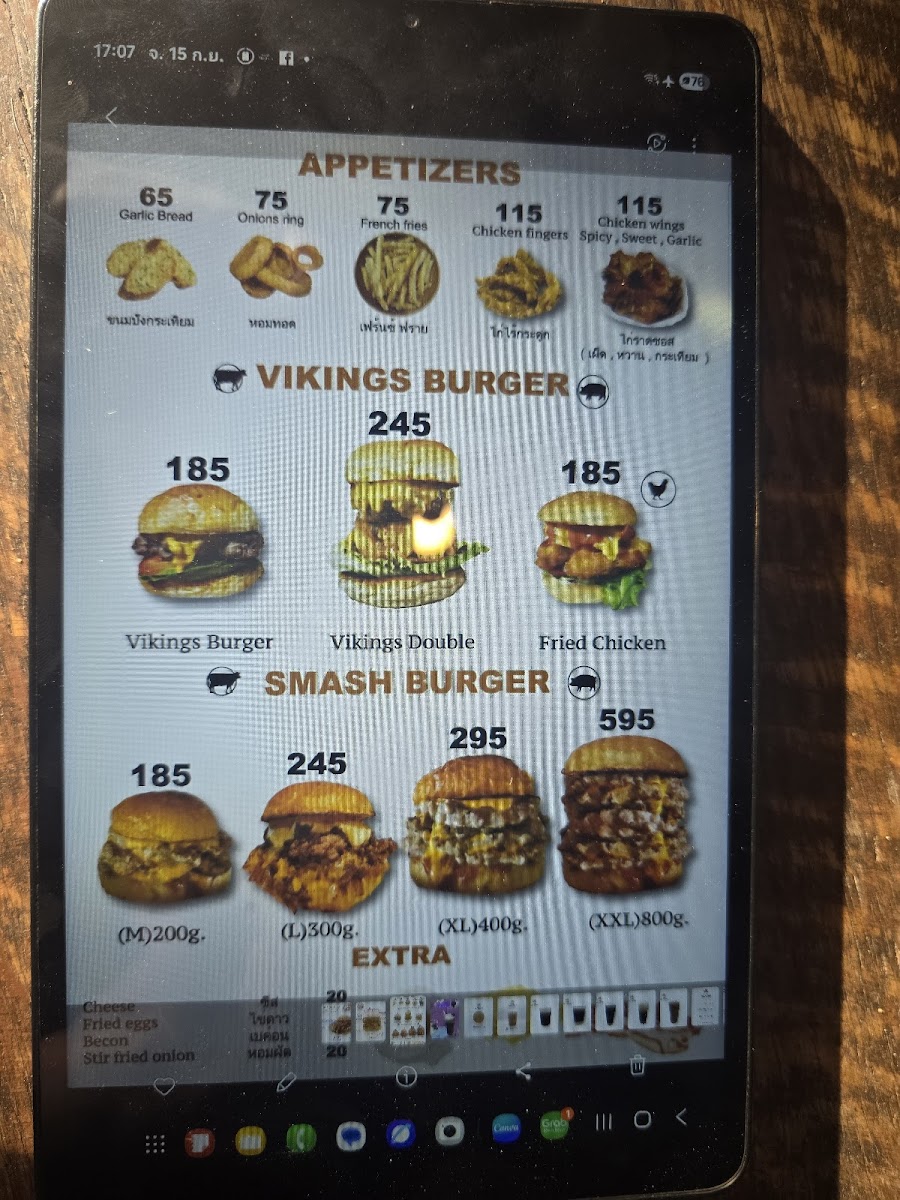This screenshot has width=900, height=1200.
Task: Mark this image as favorite with the heart
Action: coord(164,1085)
